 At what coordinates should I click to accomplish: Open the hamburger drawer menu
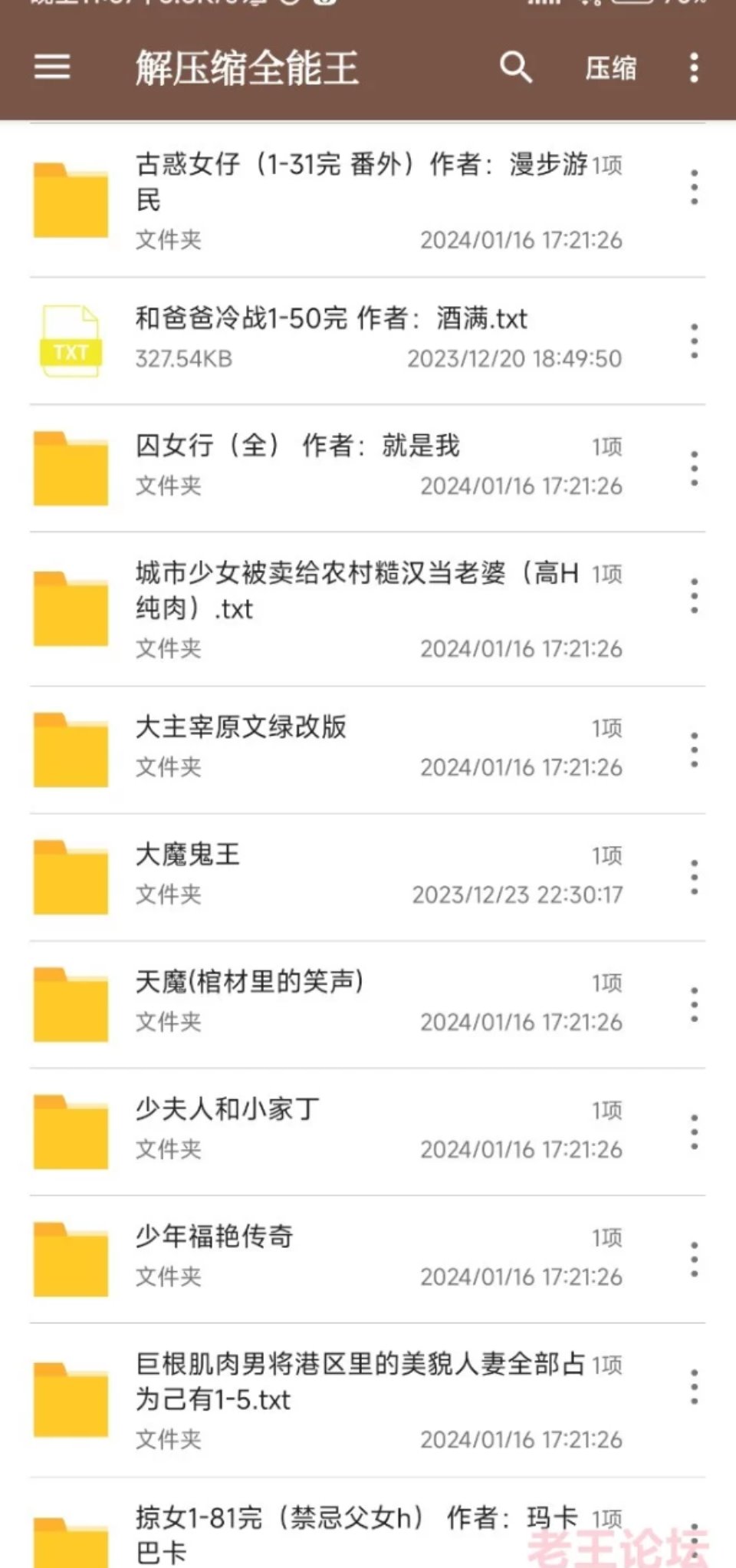coord(52,68)
